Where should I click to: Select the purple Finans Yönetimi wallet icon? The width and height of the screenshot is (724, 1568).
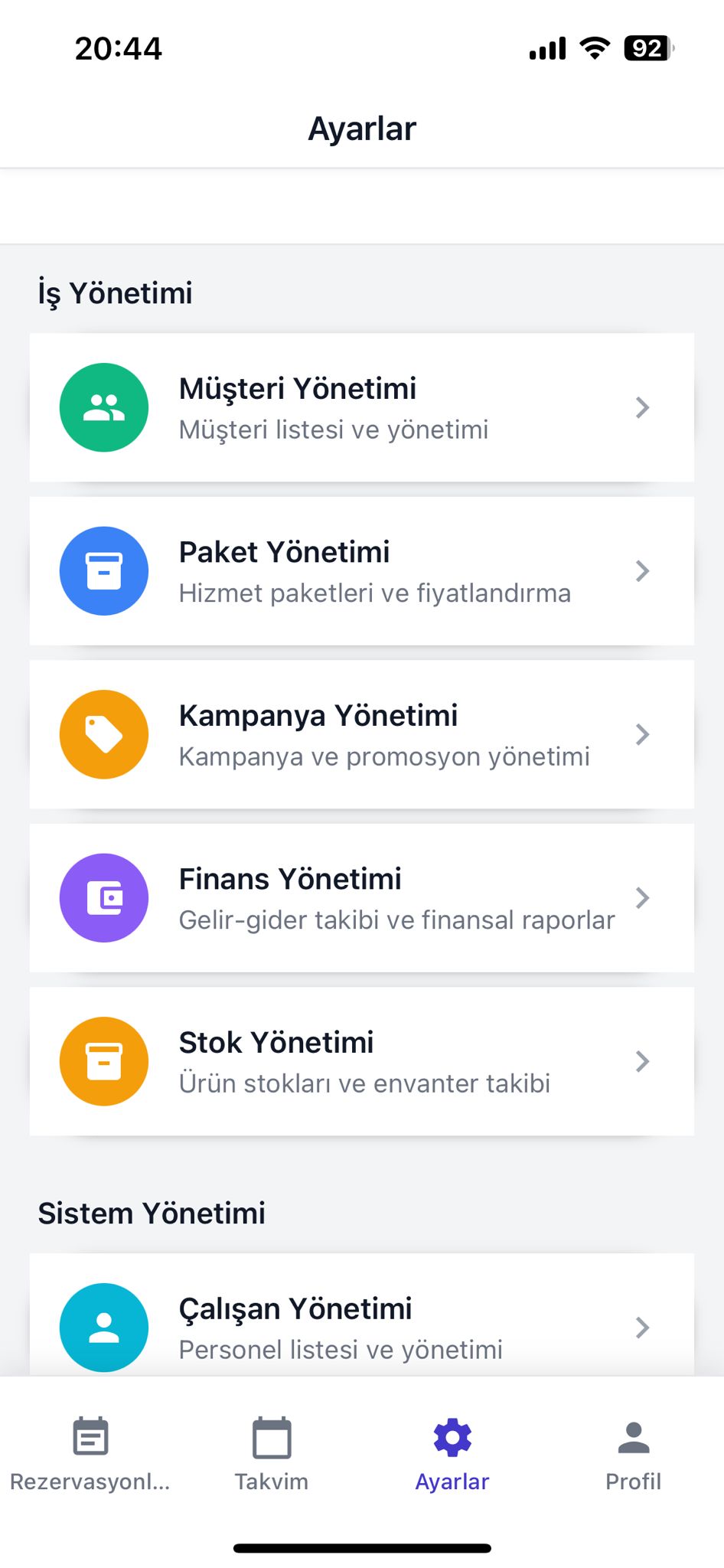[103, 897]
